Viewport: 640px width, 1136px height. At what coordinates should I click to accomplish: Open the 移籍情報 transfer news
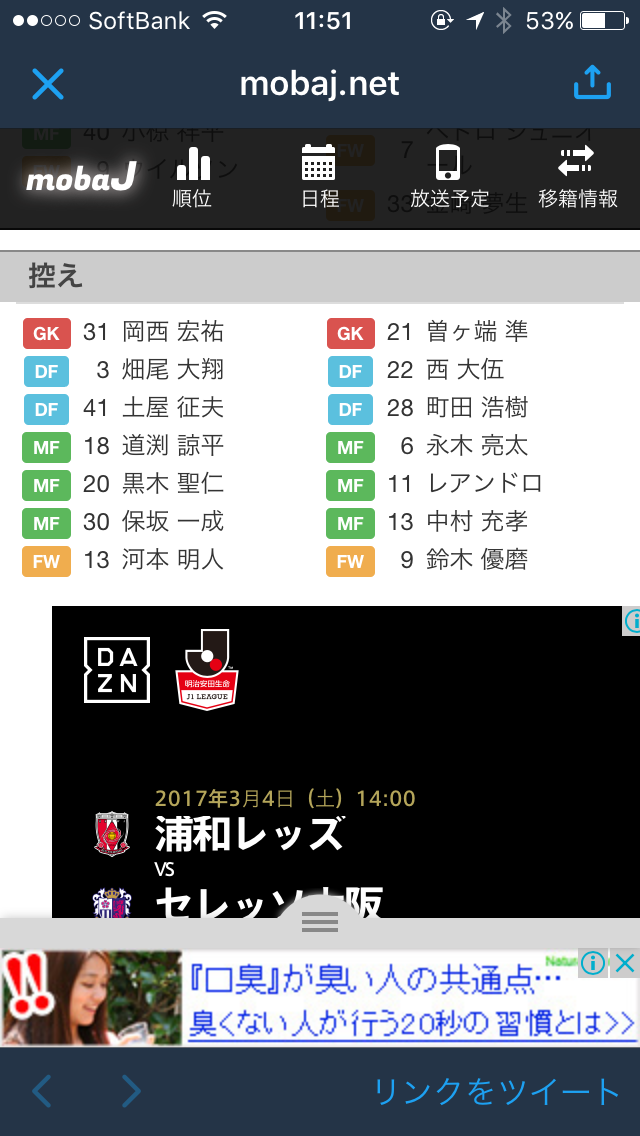tap(578, 178)
